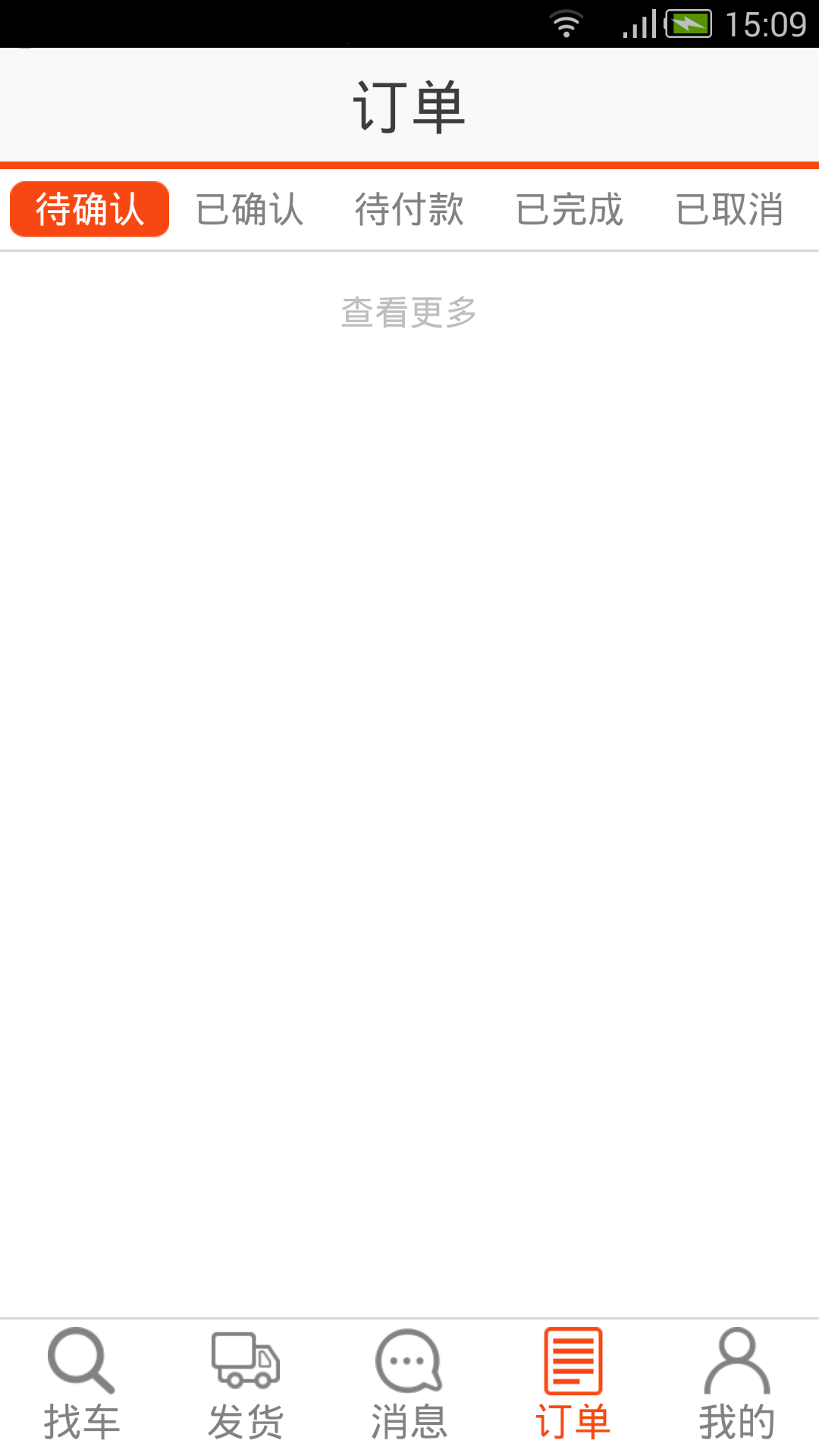Open 消息 messages
The height and width of the screenshot is (1456, 819).
click(409, 1386)
